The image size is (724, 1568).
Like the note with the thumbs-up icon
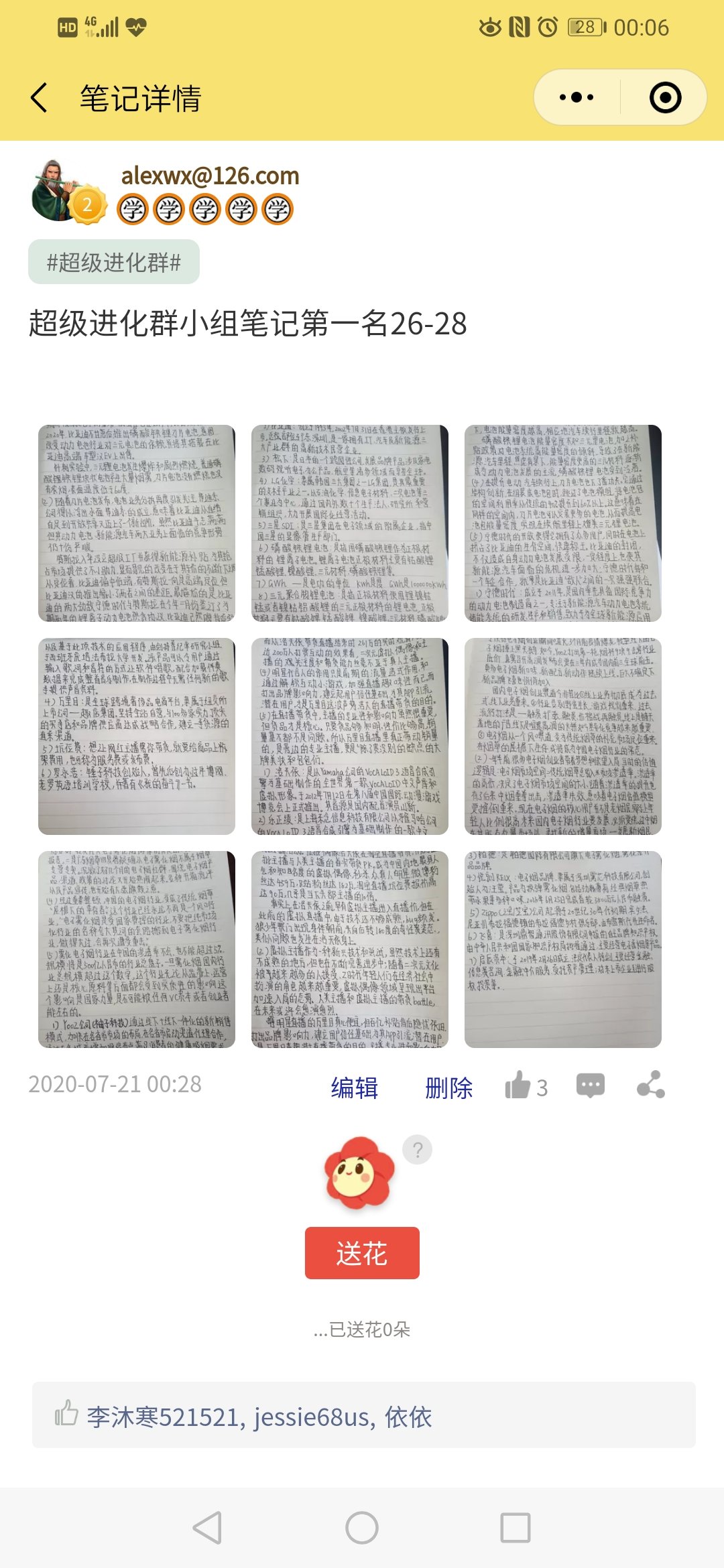pos(518,1086)
